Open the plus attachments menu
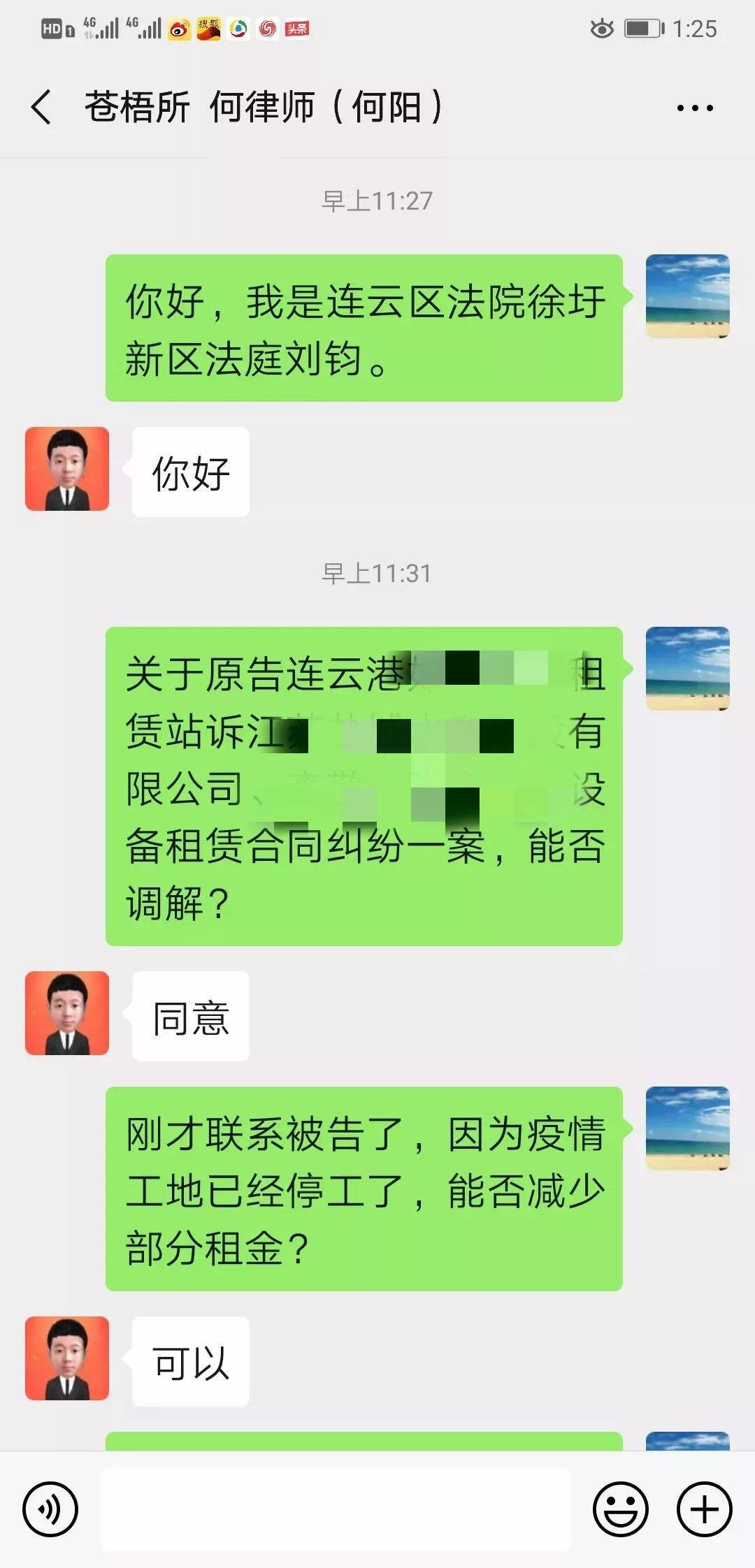The height and width of the screenshot is (1568, 755). click(704, 1509)
